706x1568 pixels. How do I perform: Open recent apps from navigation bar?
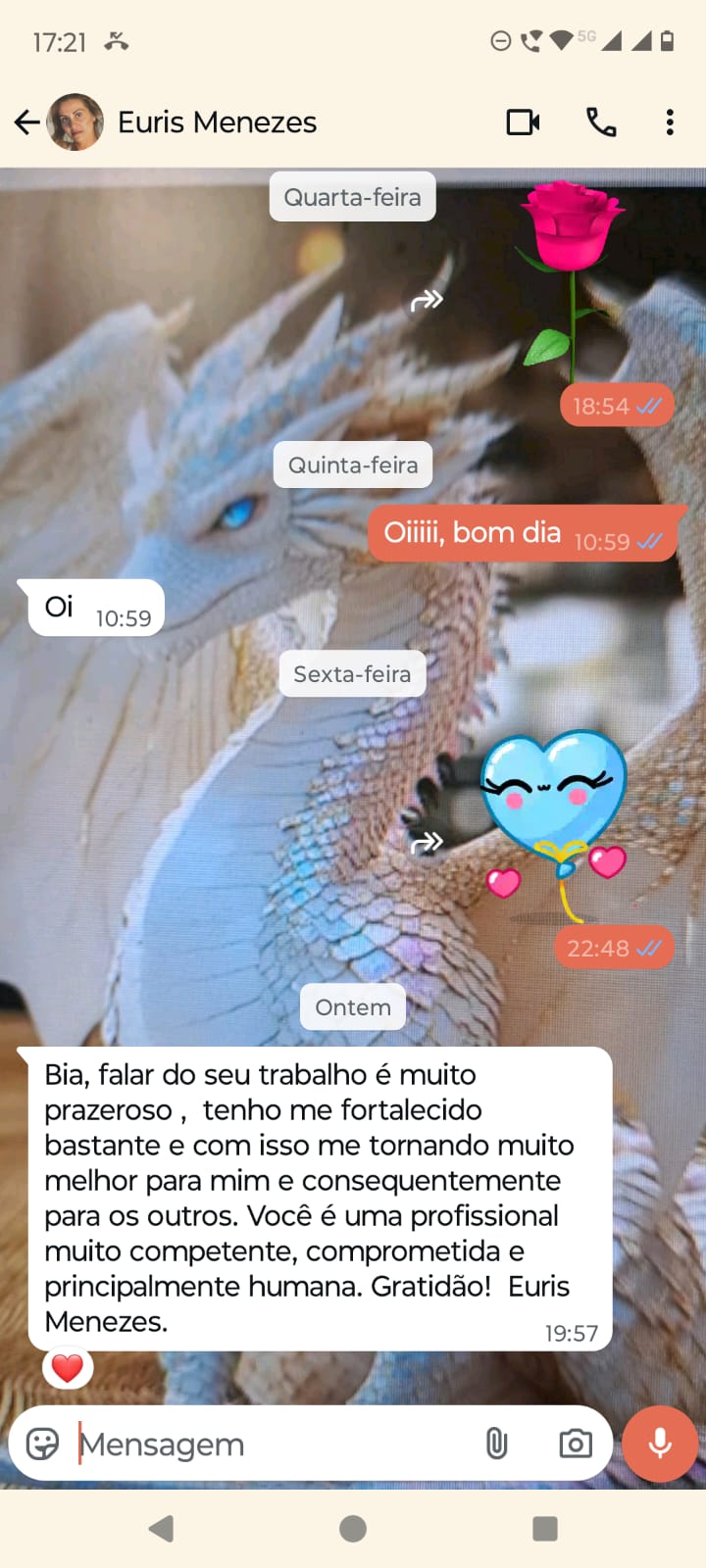coord(544,1529)
